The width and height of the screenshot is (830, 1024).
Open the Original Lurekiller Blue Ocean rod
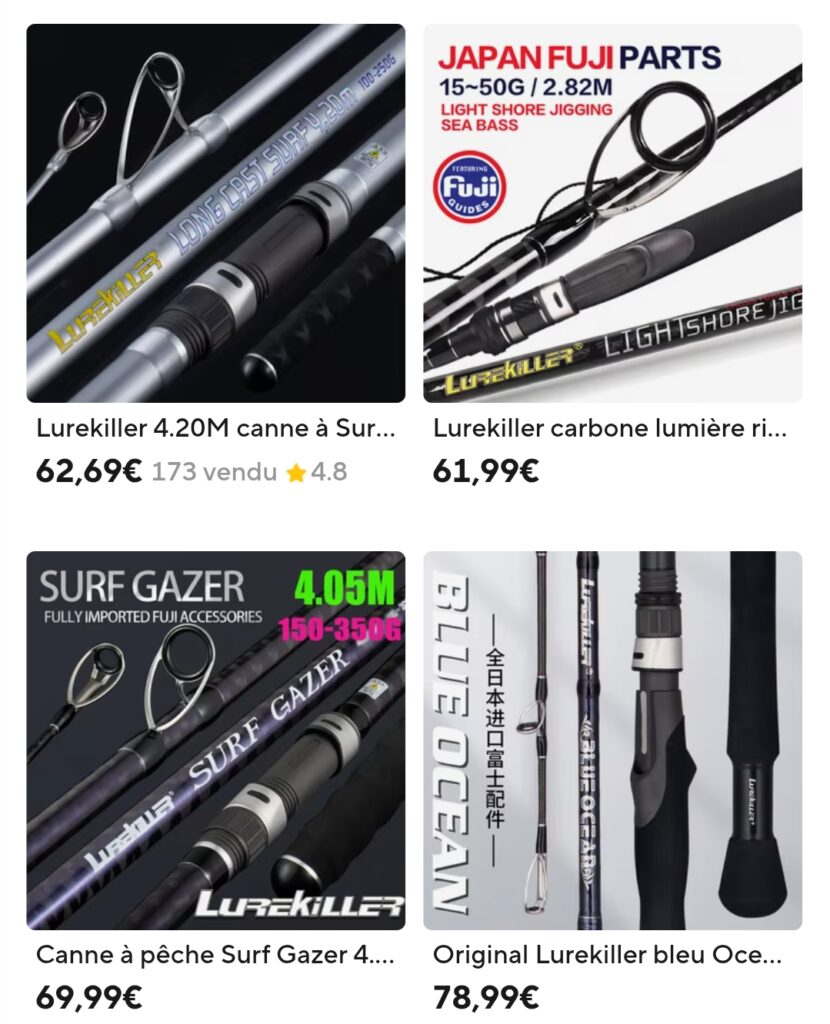coord(612,740)
